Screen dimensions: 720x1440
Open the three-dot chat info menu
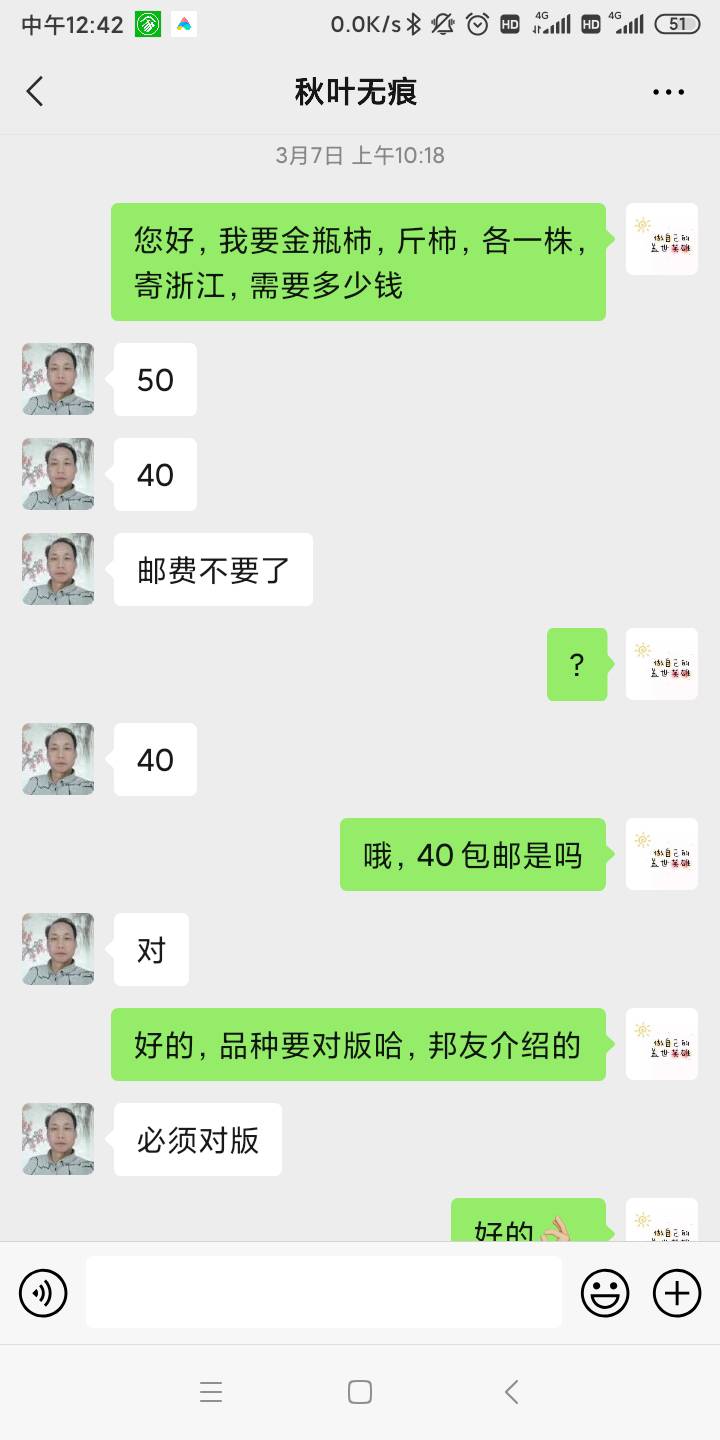[x=668, y=92]
